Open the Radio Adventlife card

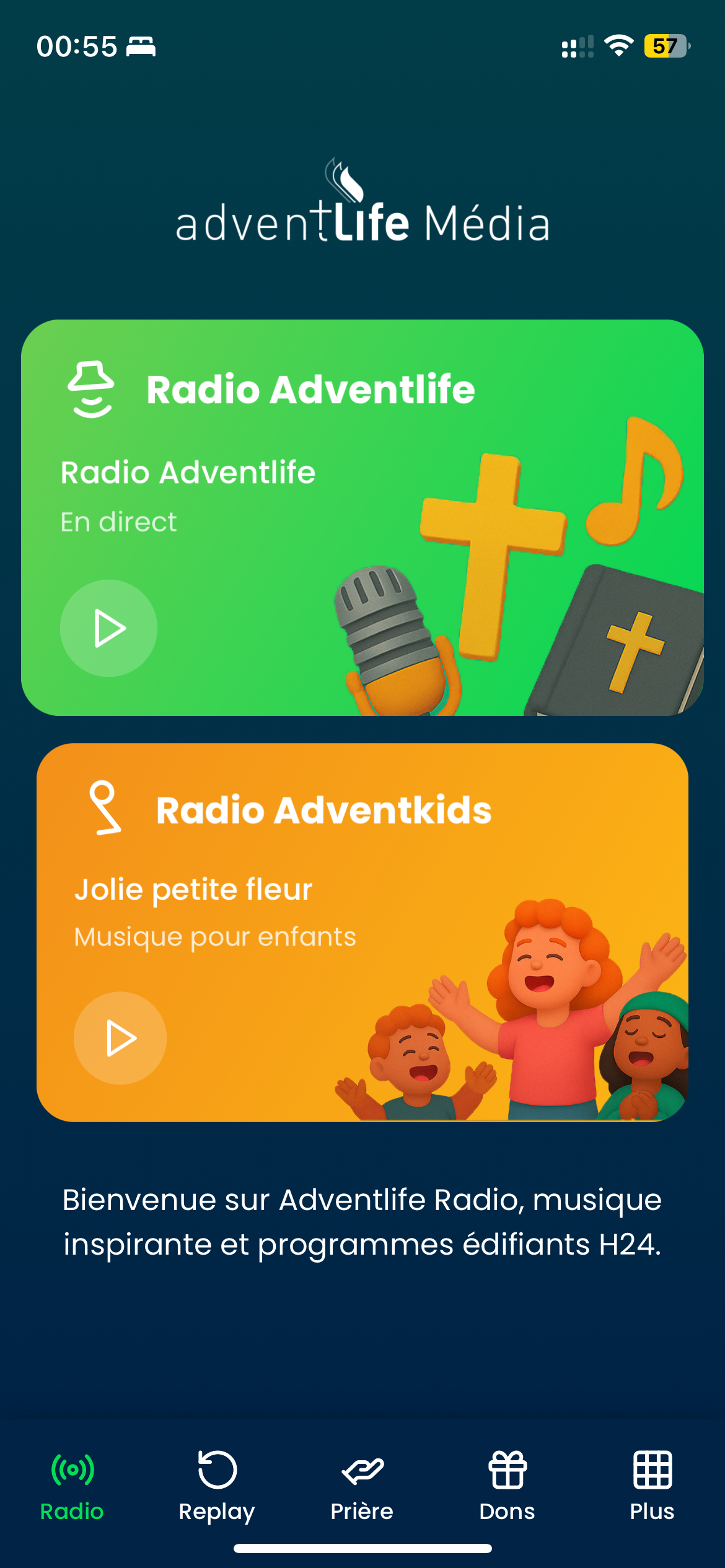pos(362,520)
